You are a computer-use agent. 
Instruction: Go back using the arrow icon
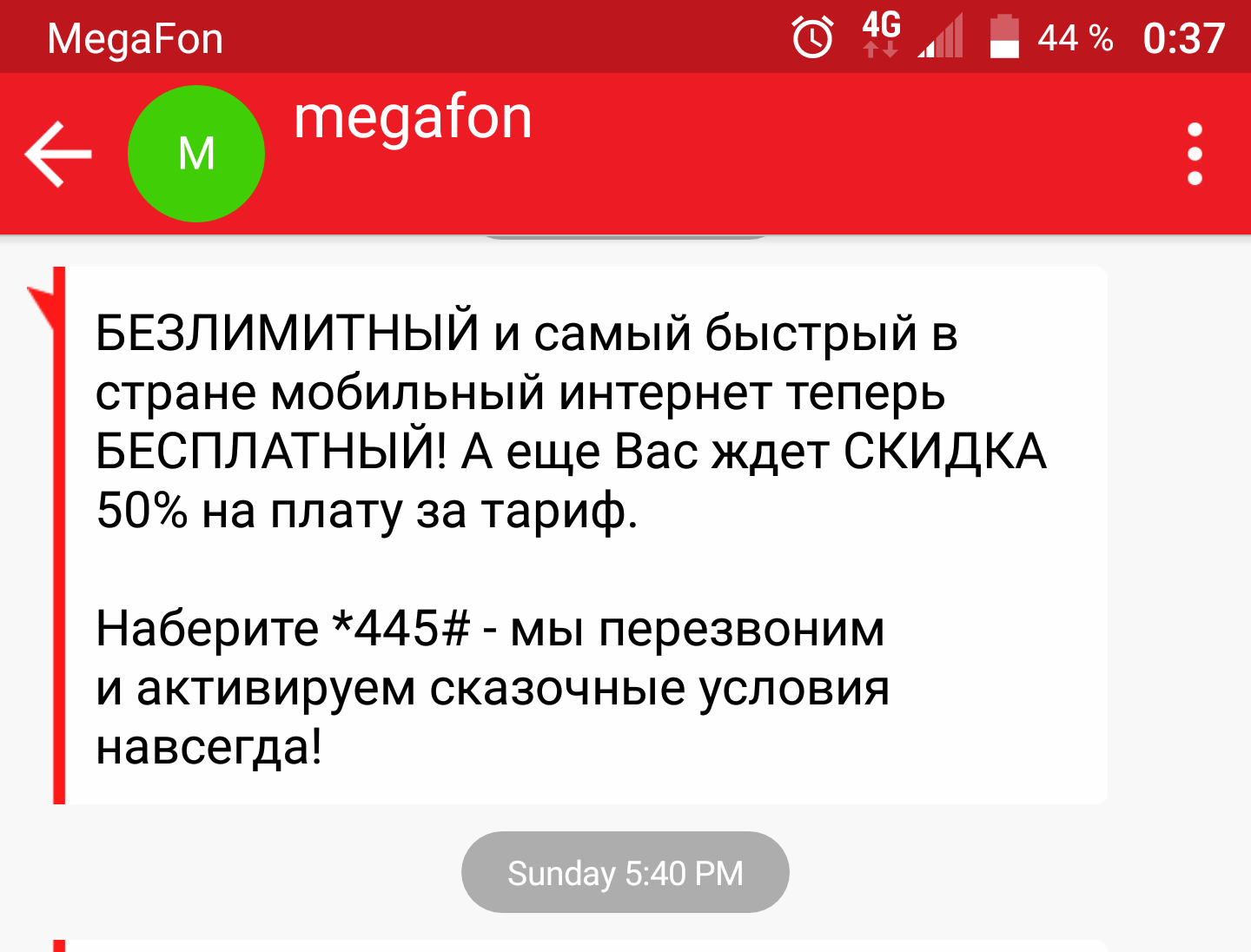pos(58,154)
